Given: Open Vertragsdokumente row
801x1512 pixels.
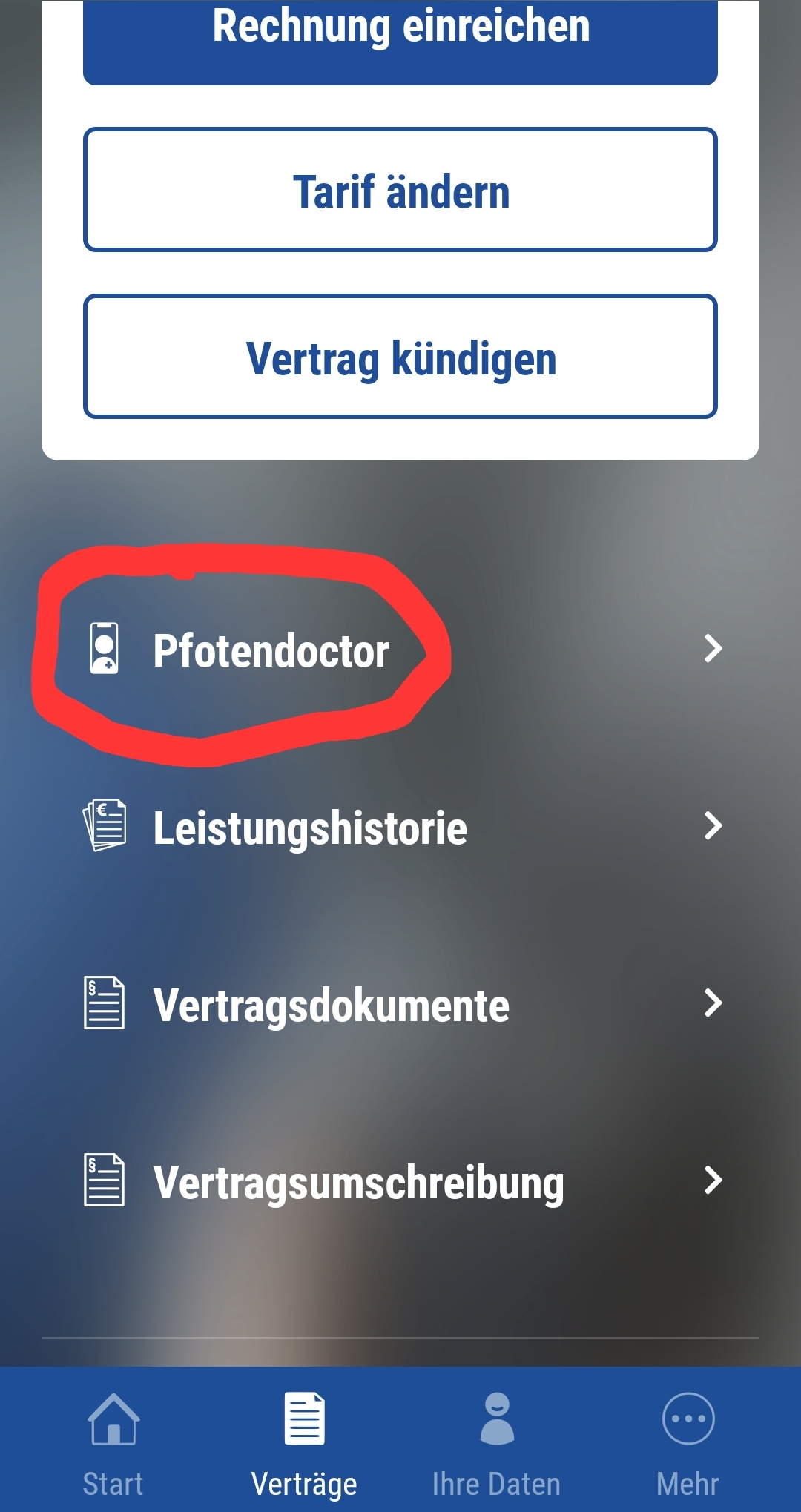Looking at the screenshot, I should point(400,1003).
